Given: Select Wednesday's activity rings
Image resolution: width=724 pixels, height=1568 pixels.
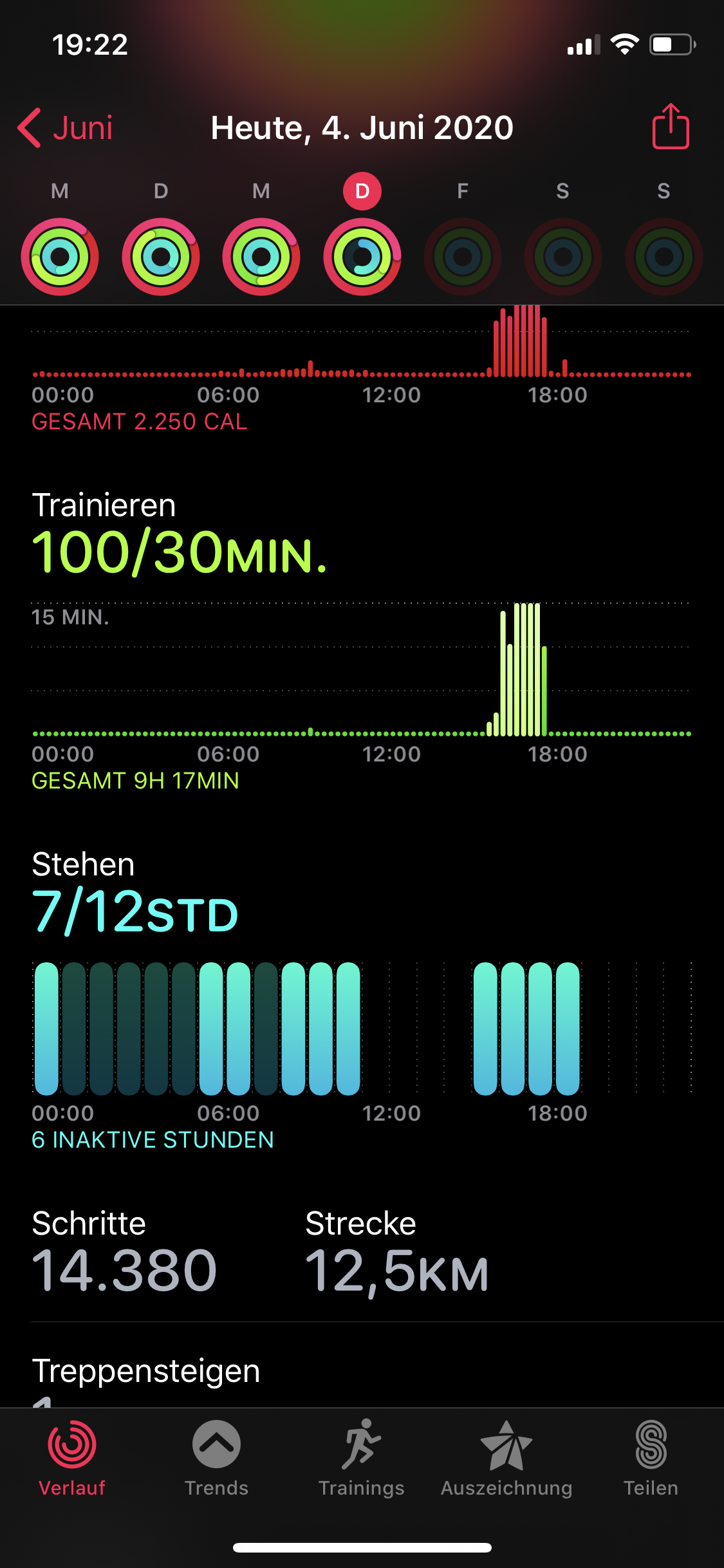Looking at the screenshot, I should click(x=261, y=257).
